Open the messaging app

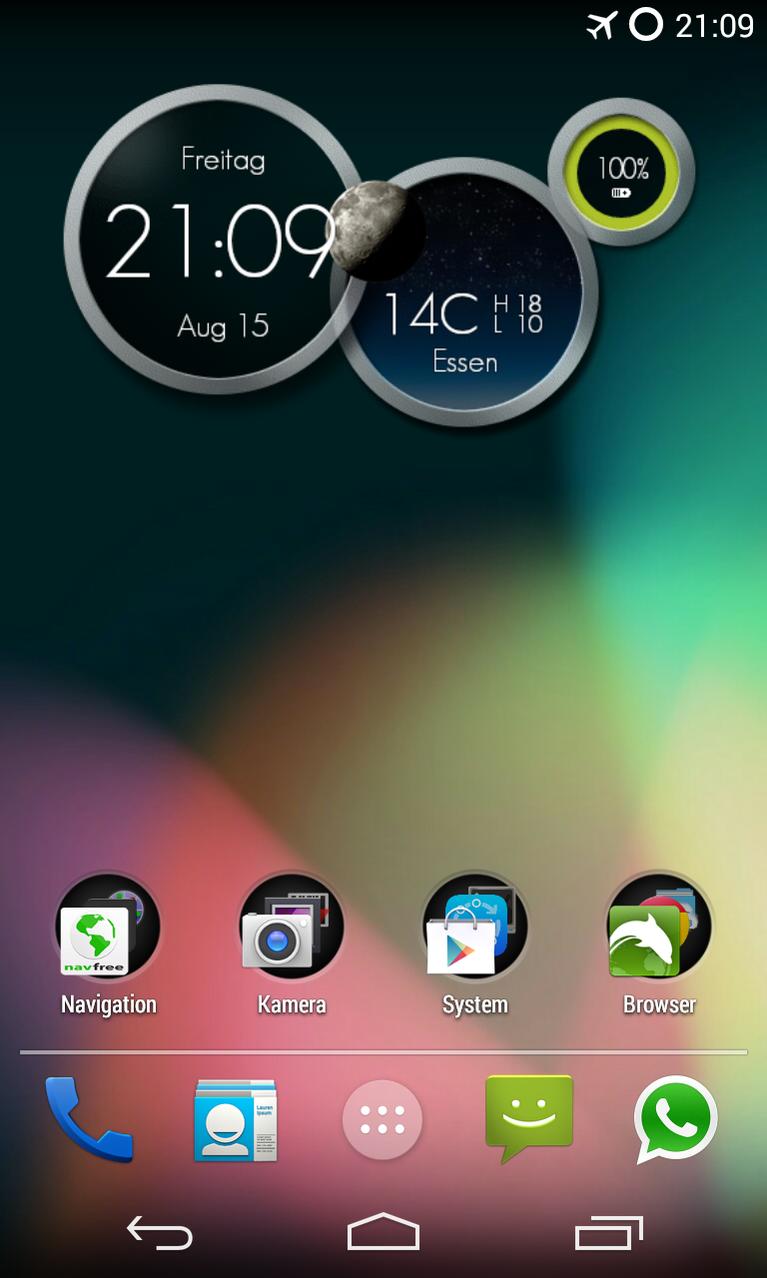pos(529,1118)
